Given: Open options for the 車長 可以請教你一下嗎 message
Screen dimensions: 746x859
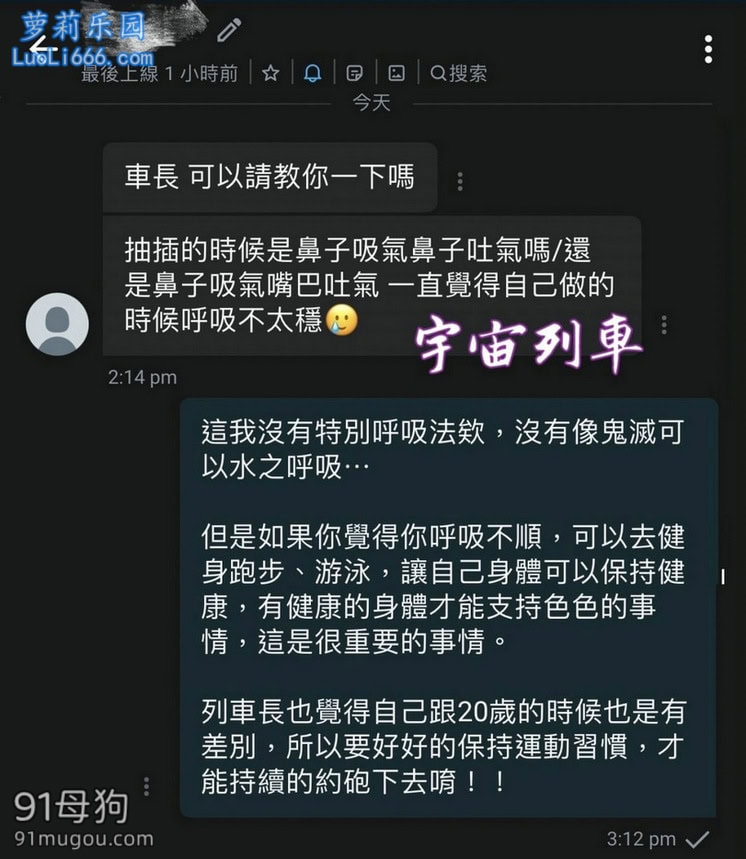Looking at the screenshot, I should (460, 181).
